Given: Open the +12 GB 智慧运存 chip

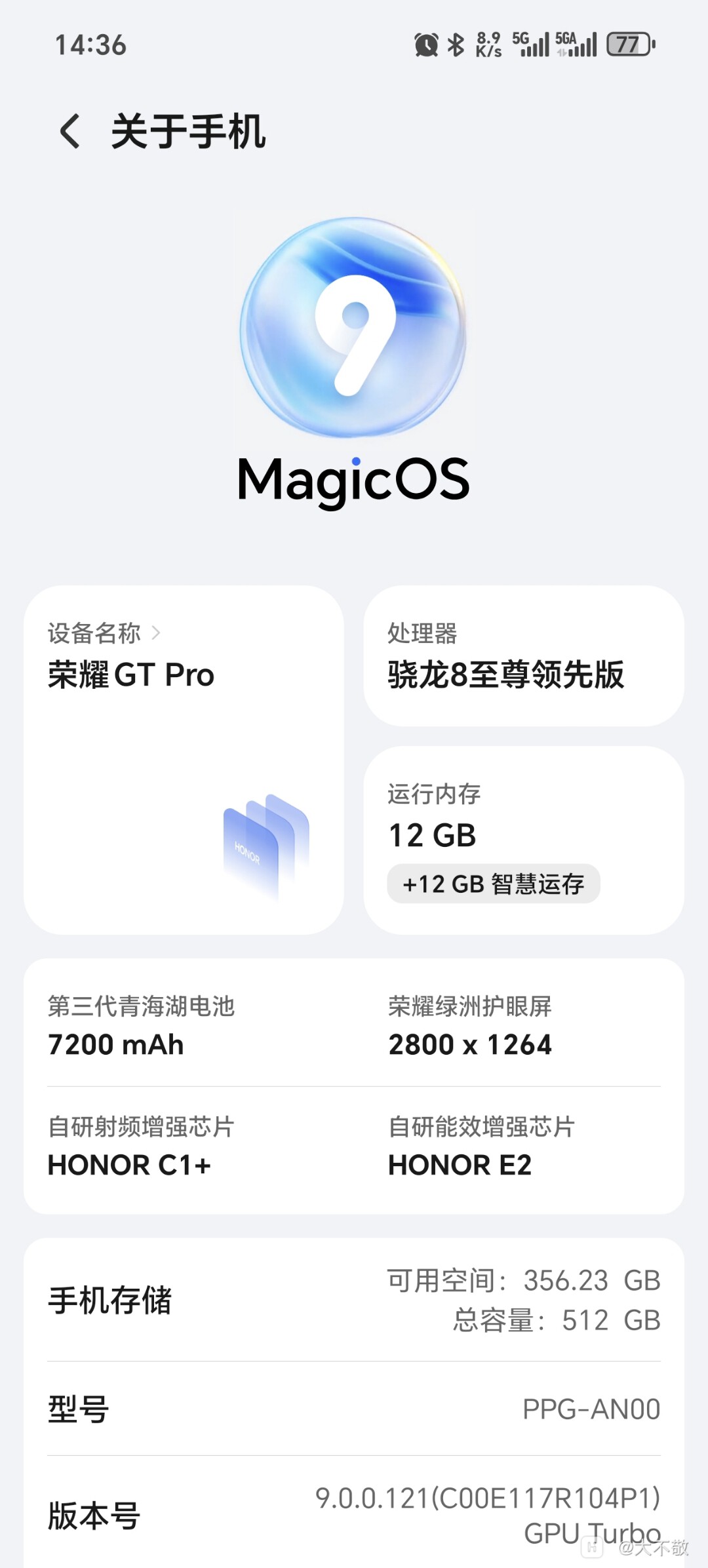Looking at the screenshot, I should (x=493, y=884).
